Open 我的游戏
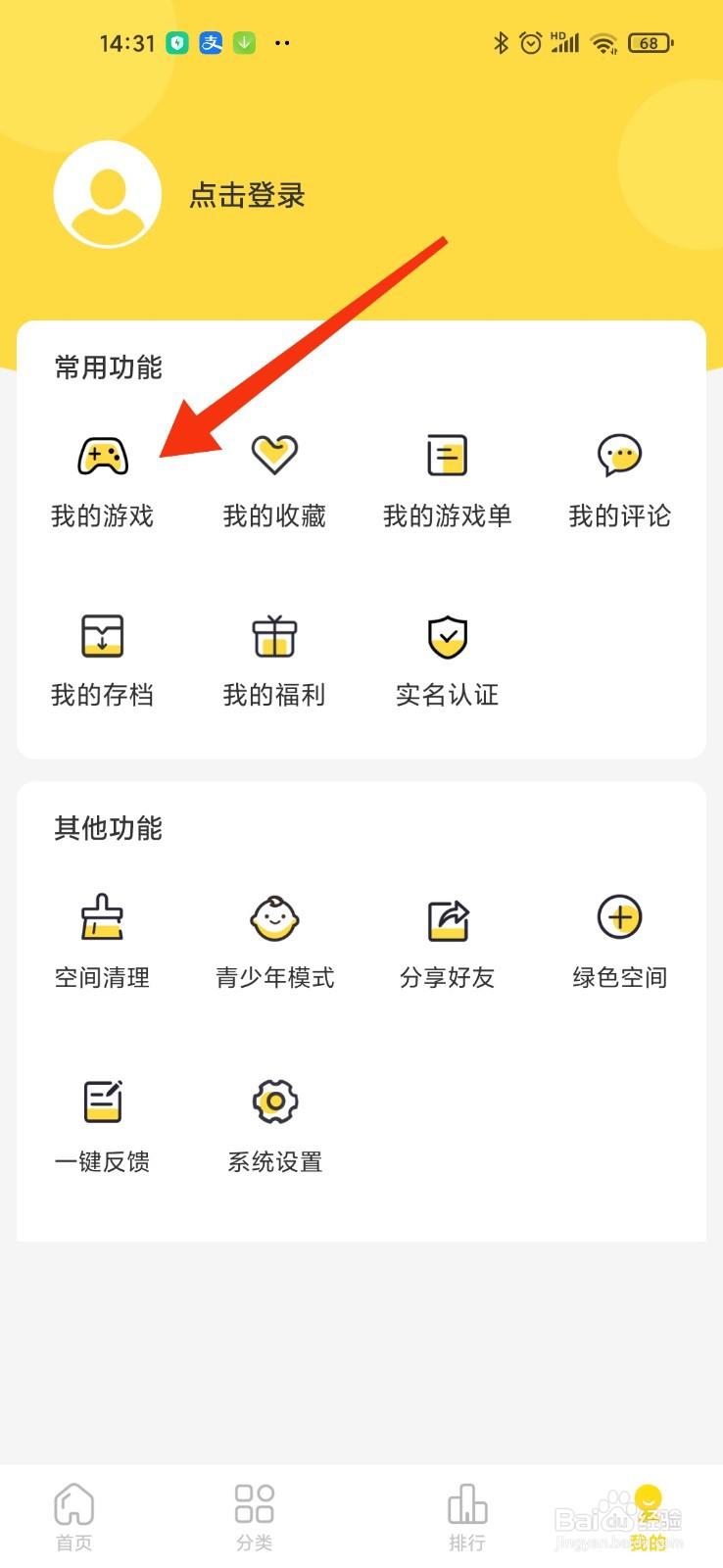Viewport: 723px width, 1568px height. click(x=103, y=482)
